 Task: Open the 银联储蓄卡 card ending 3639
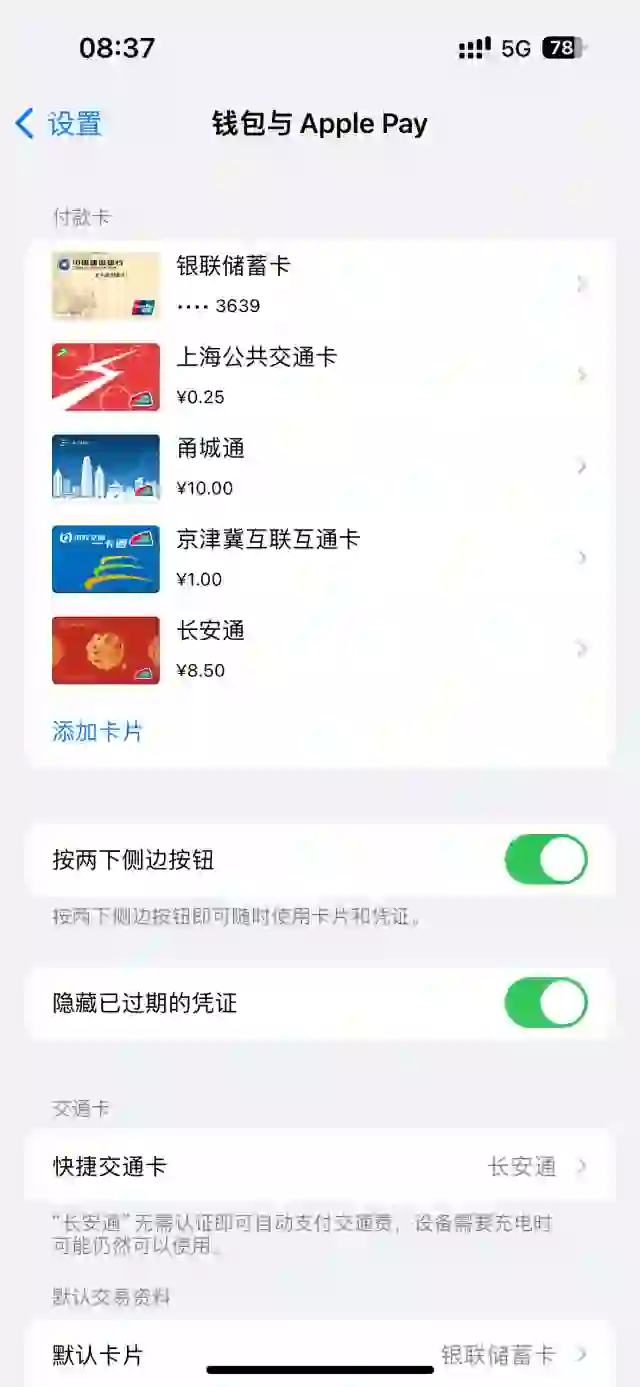(x=319, y=285)
